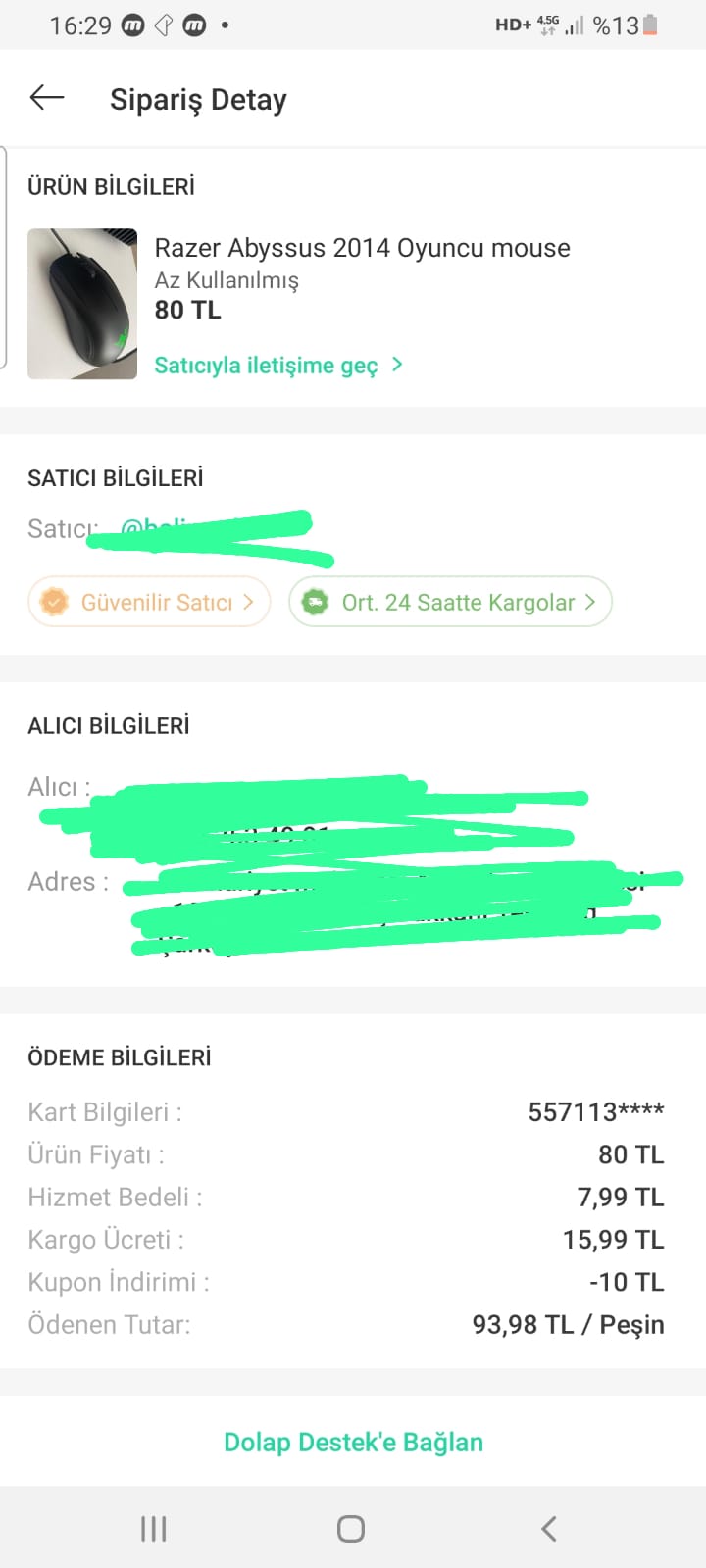The image size is (706, 1568).
Task: Go to the home screen
Action: 351,1529
